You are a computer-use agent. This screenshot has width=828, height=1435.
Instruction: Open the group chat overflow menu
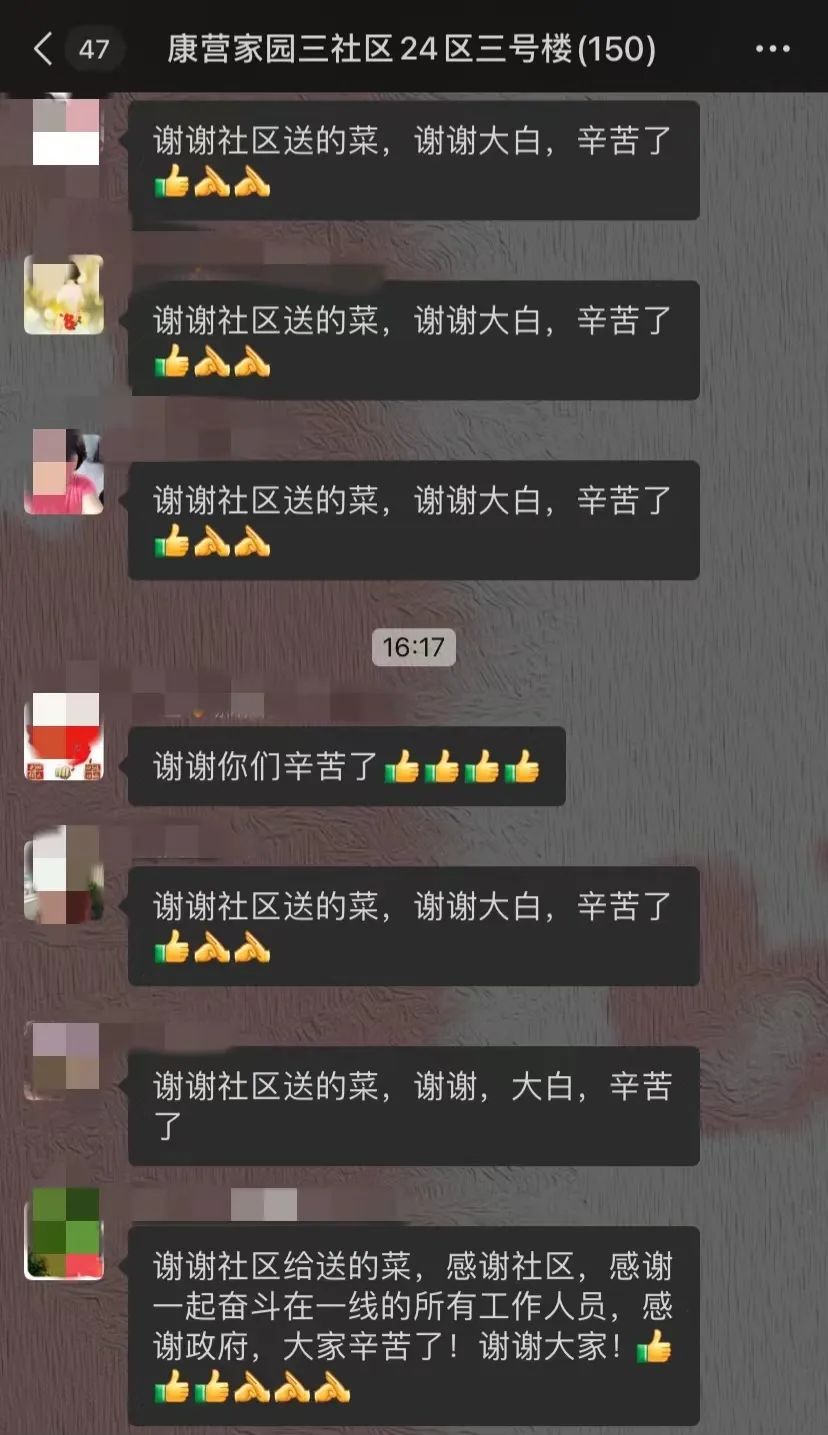tap(772, 48)
